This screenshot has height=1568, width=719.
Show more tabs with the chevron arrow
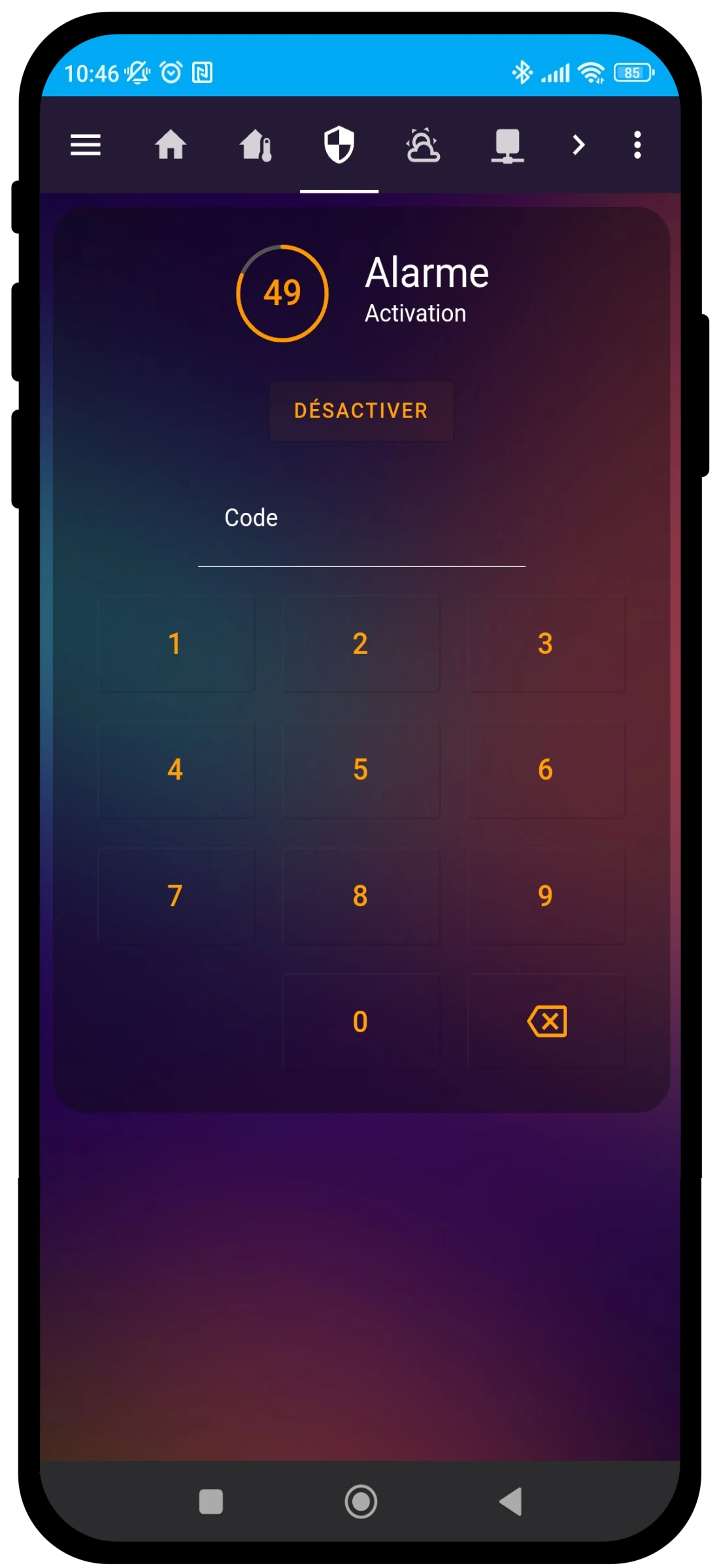(x=578, y=144)
